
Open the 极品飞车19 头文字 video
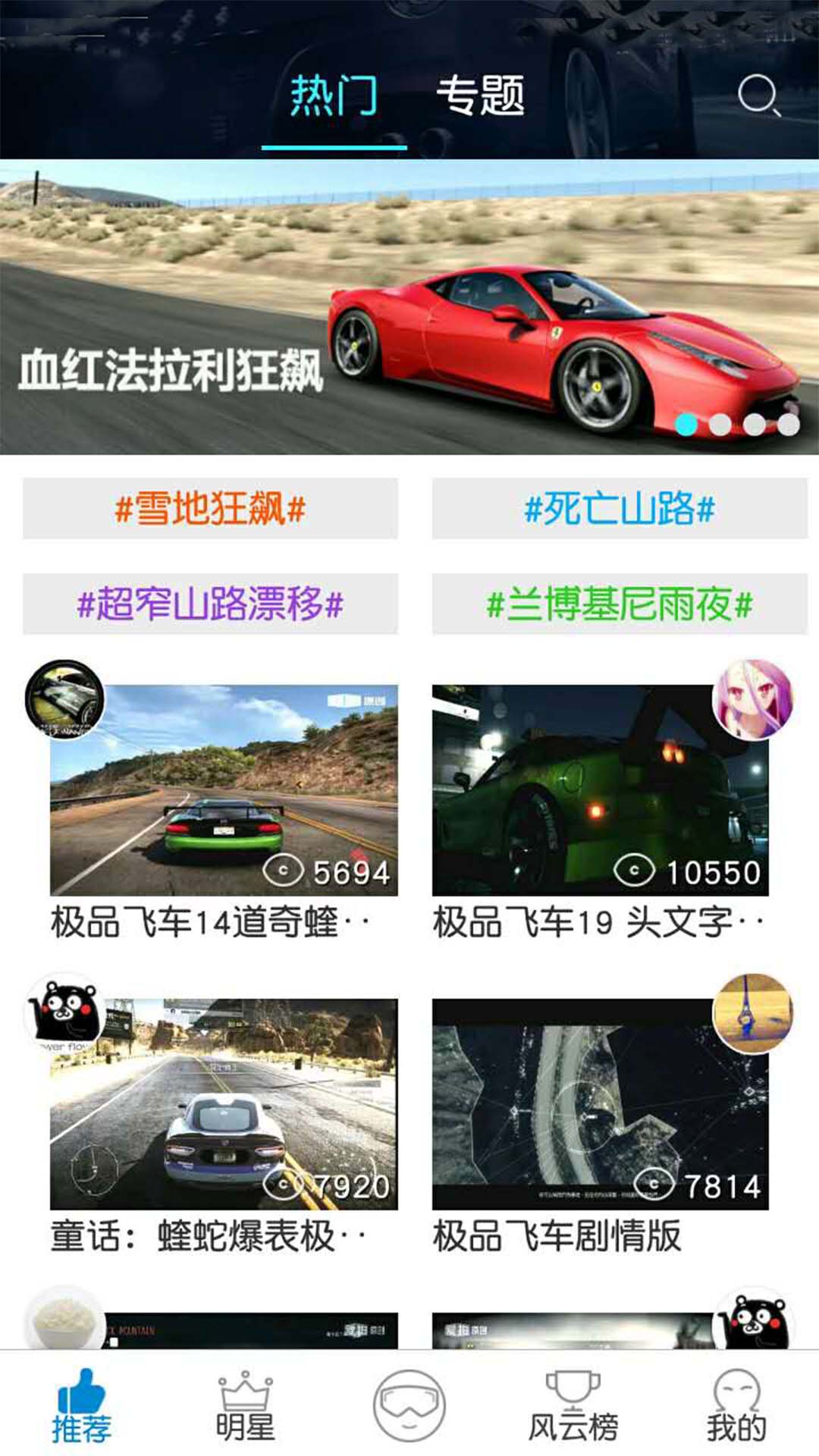coord(600,790)
